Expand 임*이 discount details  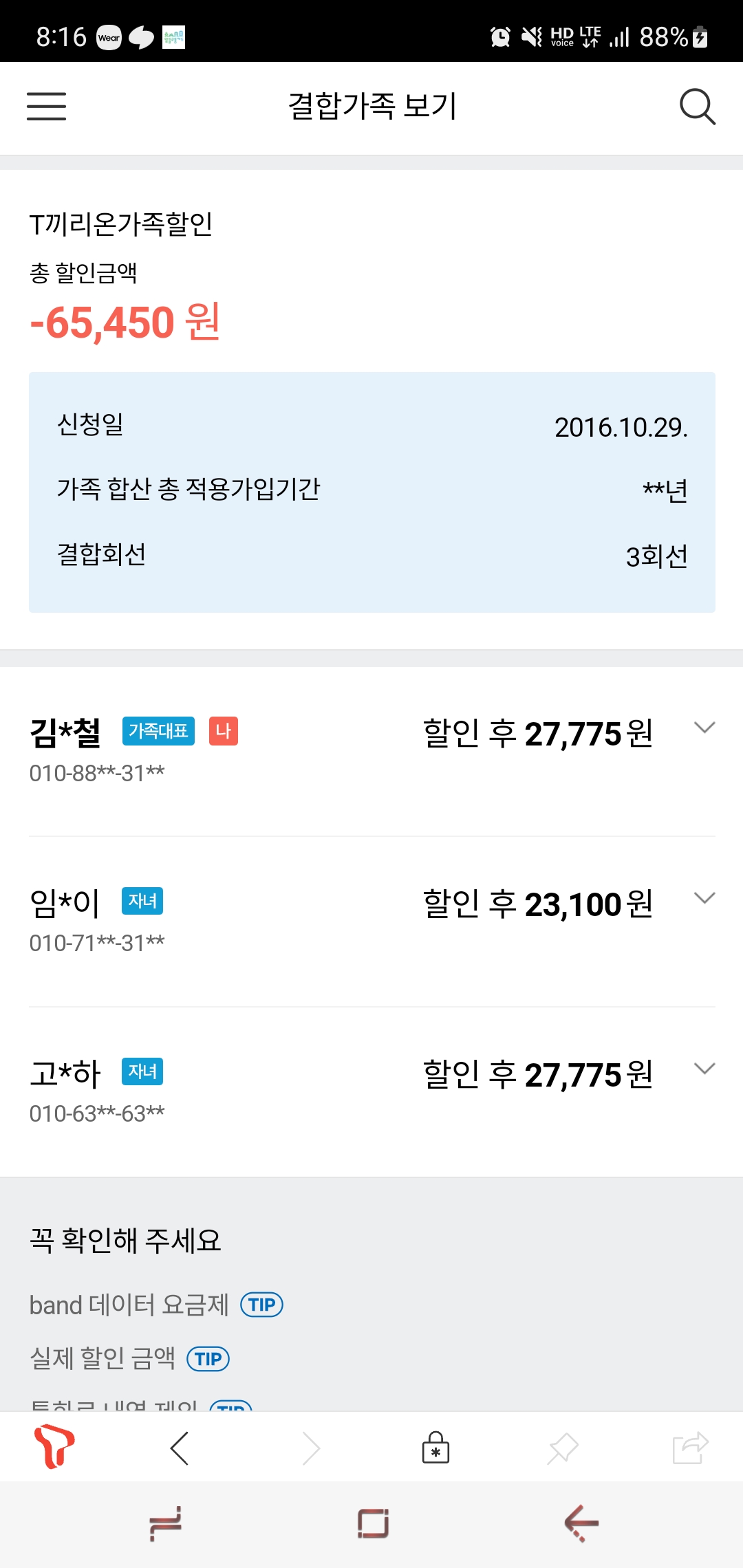[x=704, y=898]
